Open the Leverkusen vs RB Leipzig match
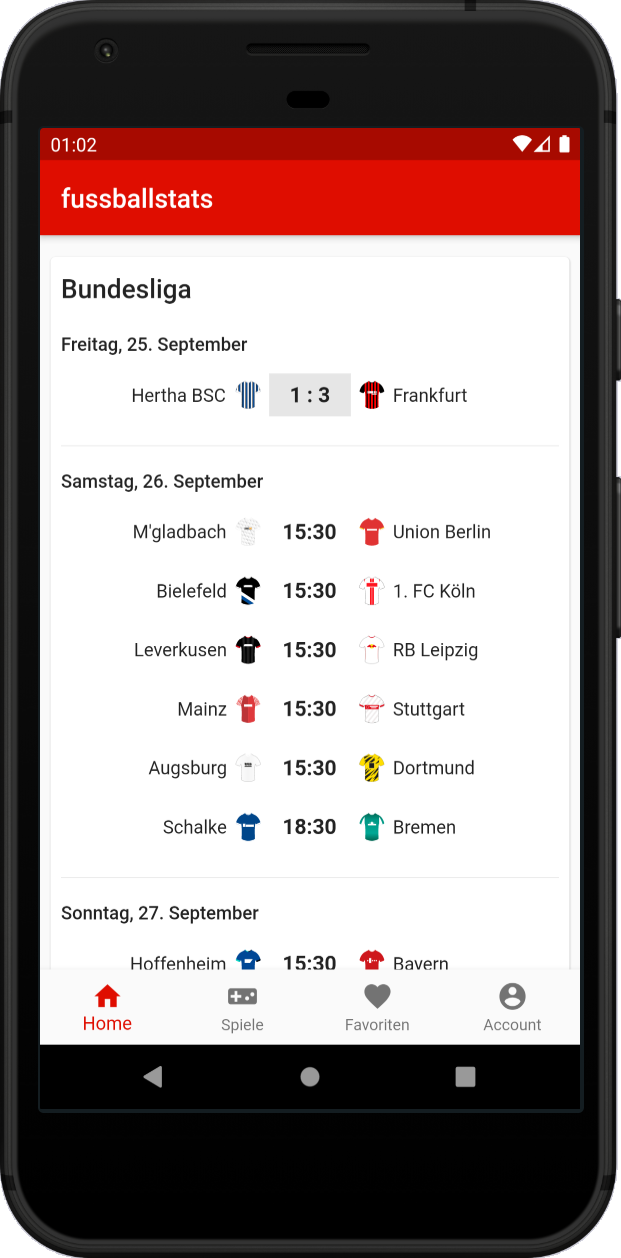621x1258 pixels. [x=310, y=650]
